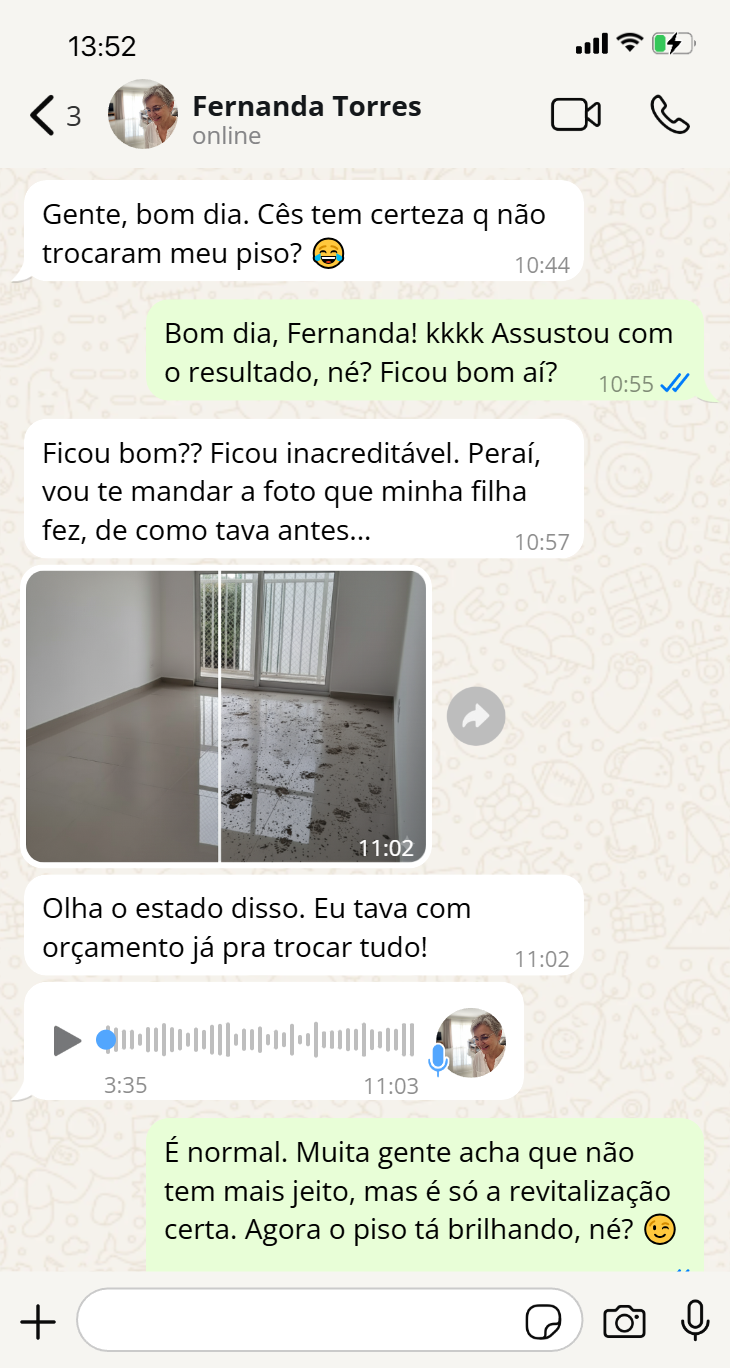
Task: Focus the message text field
Action: 300,1322
